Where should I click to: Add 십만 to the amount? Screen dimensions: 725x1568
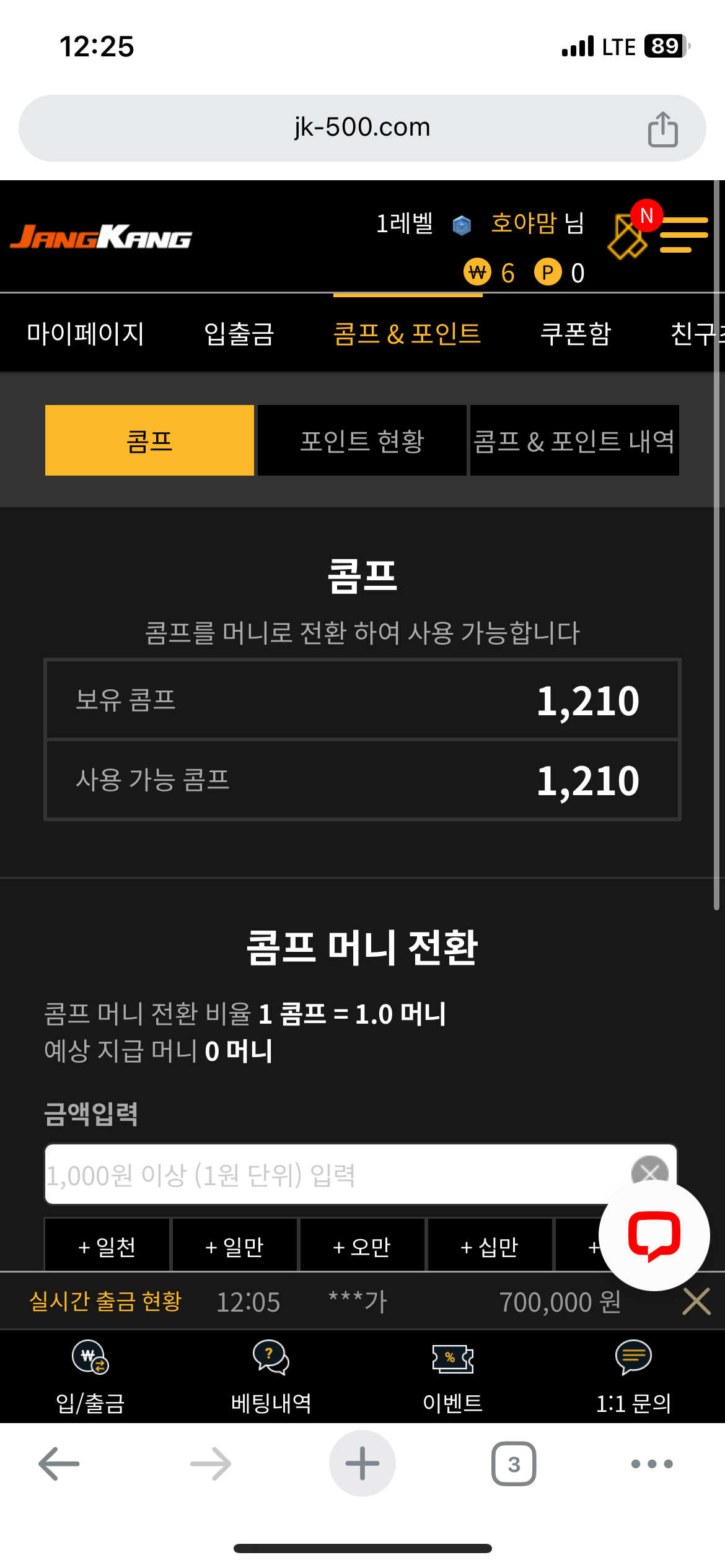point(490,1245)
